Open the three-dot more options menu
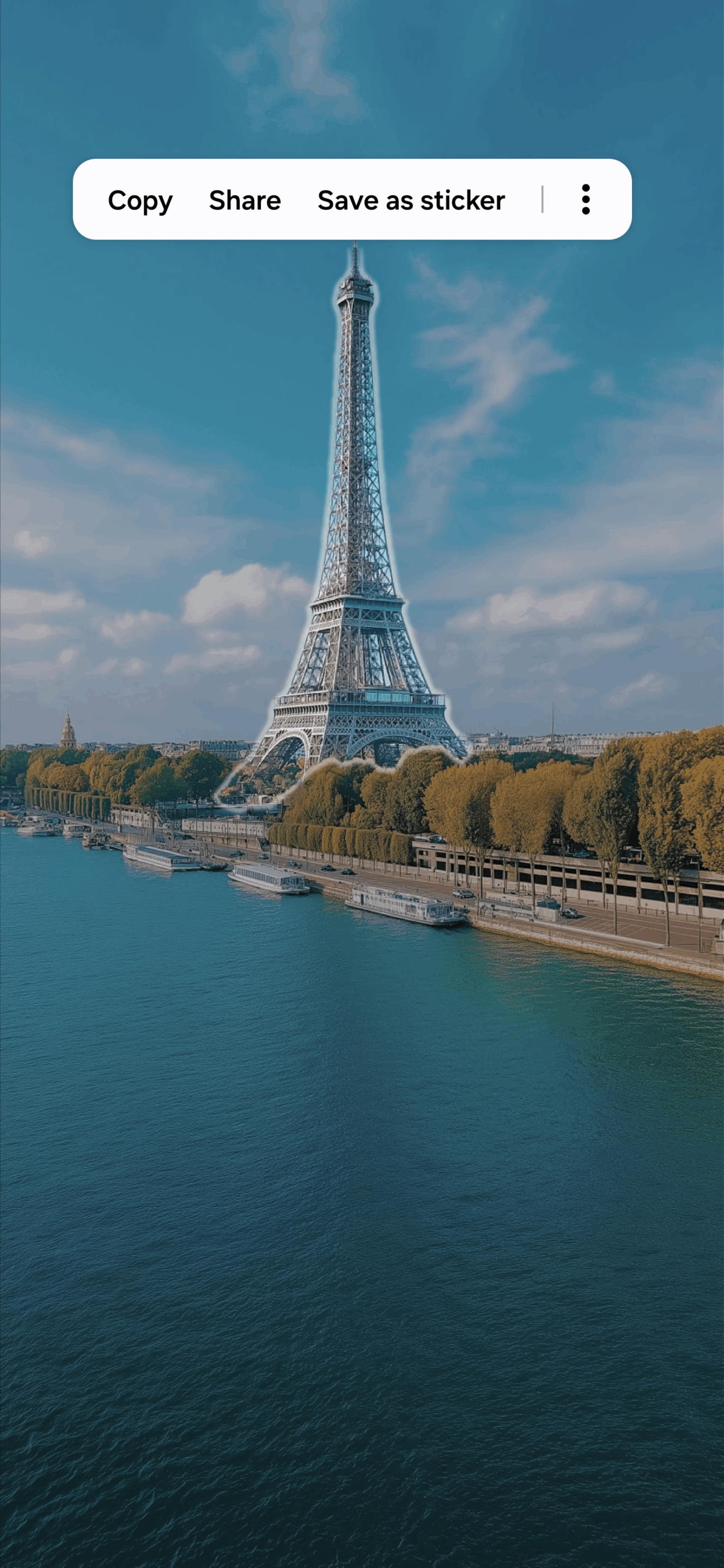This screenshot has width=724, height=1568. point(585,200)
